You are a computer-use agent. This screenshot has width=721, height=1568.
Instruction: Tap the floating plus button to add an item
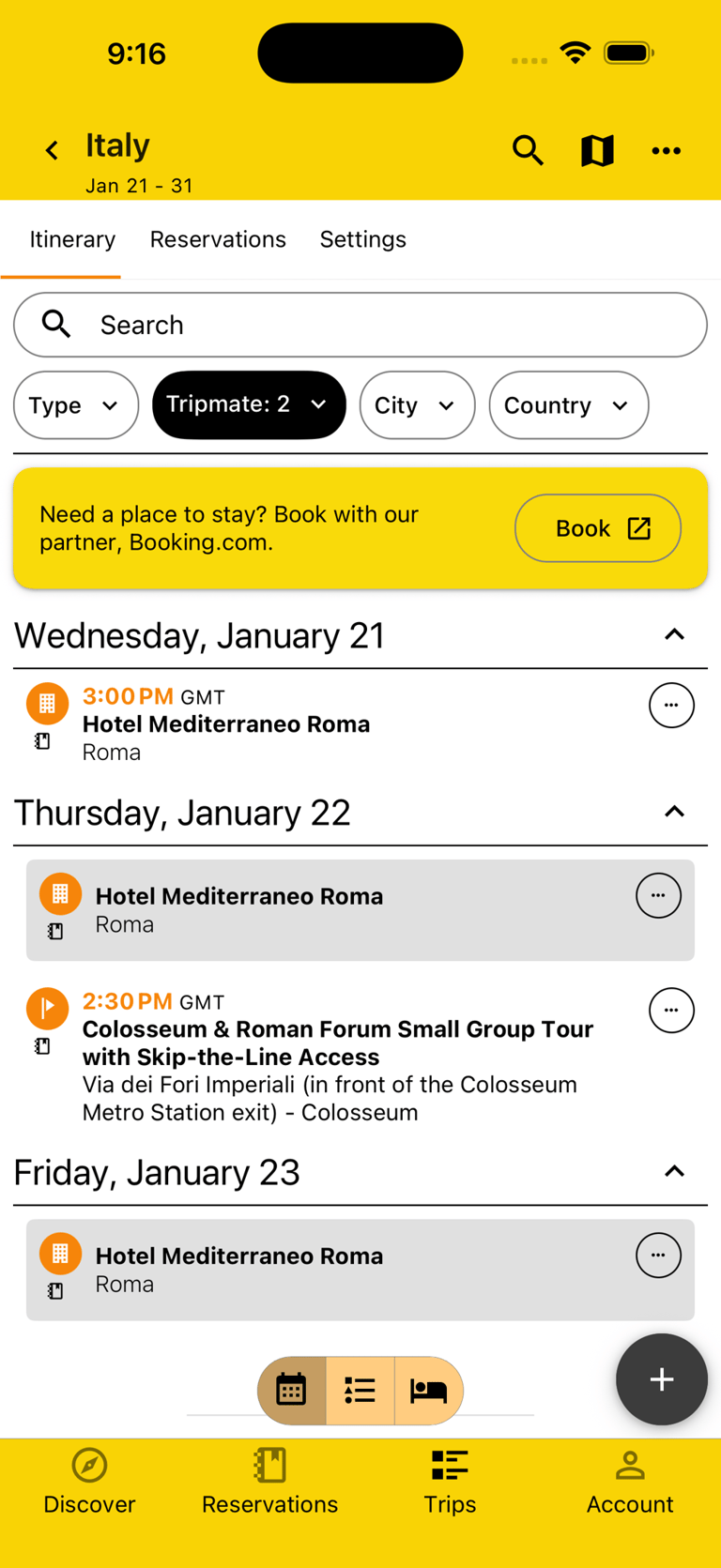pyautogui.click(x=662, y=1379)
